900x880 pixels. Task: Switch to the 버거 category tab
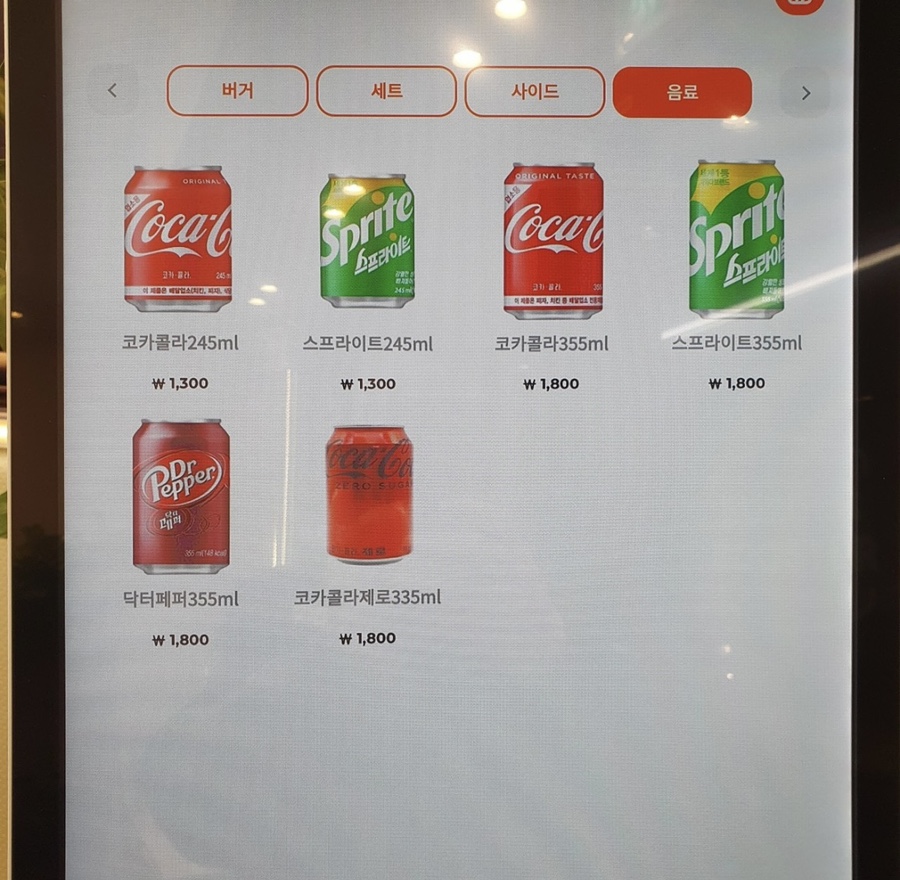click(x=237, y=91)
